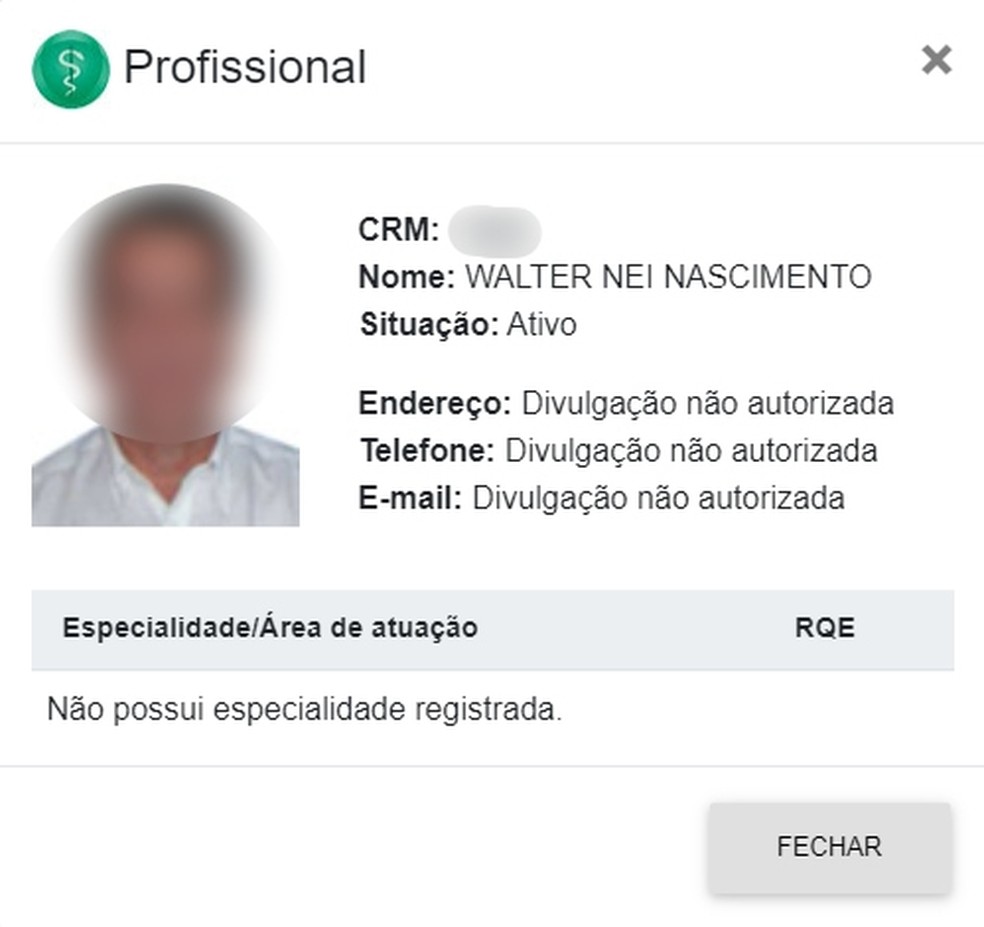This screenshot has width=984, height=927.
Task: Tap the FECHAR button
Action: 829,847
